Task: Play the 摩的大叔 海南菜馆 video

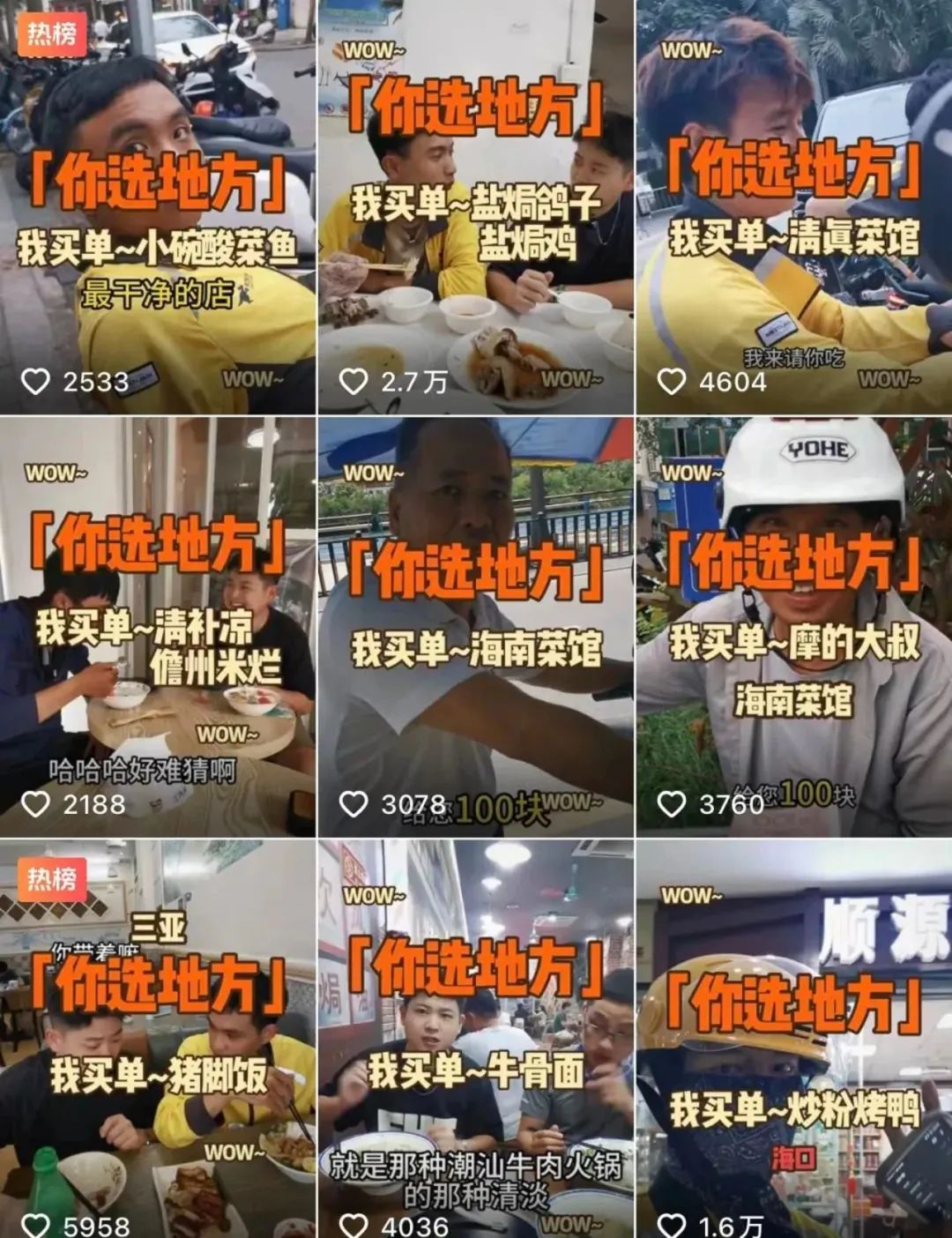Action: [793, 626]
